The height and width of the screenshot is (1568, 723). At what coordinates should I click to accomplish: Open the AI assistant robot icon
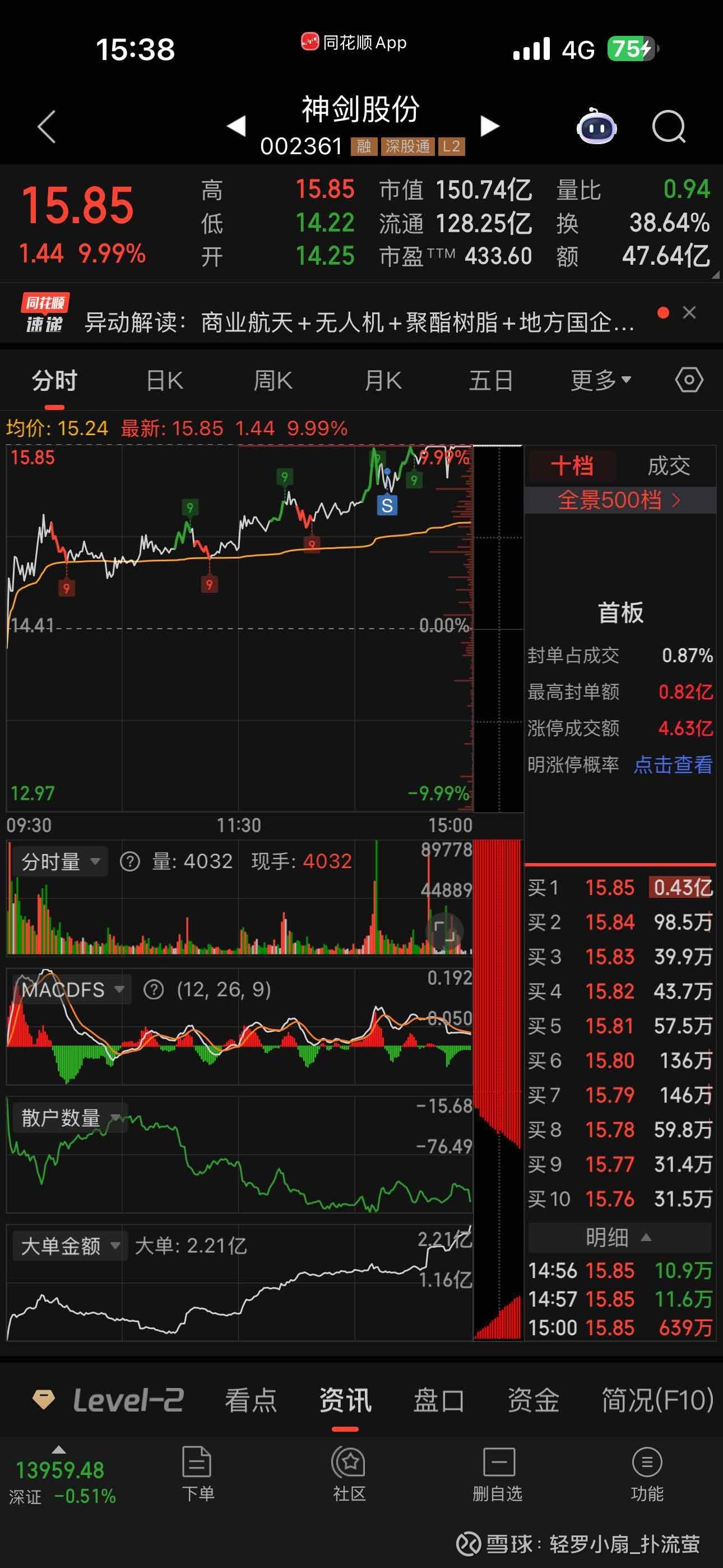[x=596, y=126]
